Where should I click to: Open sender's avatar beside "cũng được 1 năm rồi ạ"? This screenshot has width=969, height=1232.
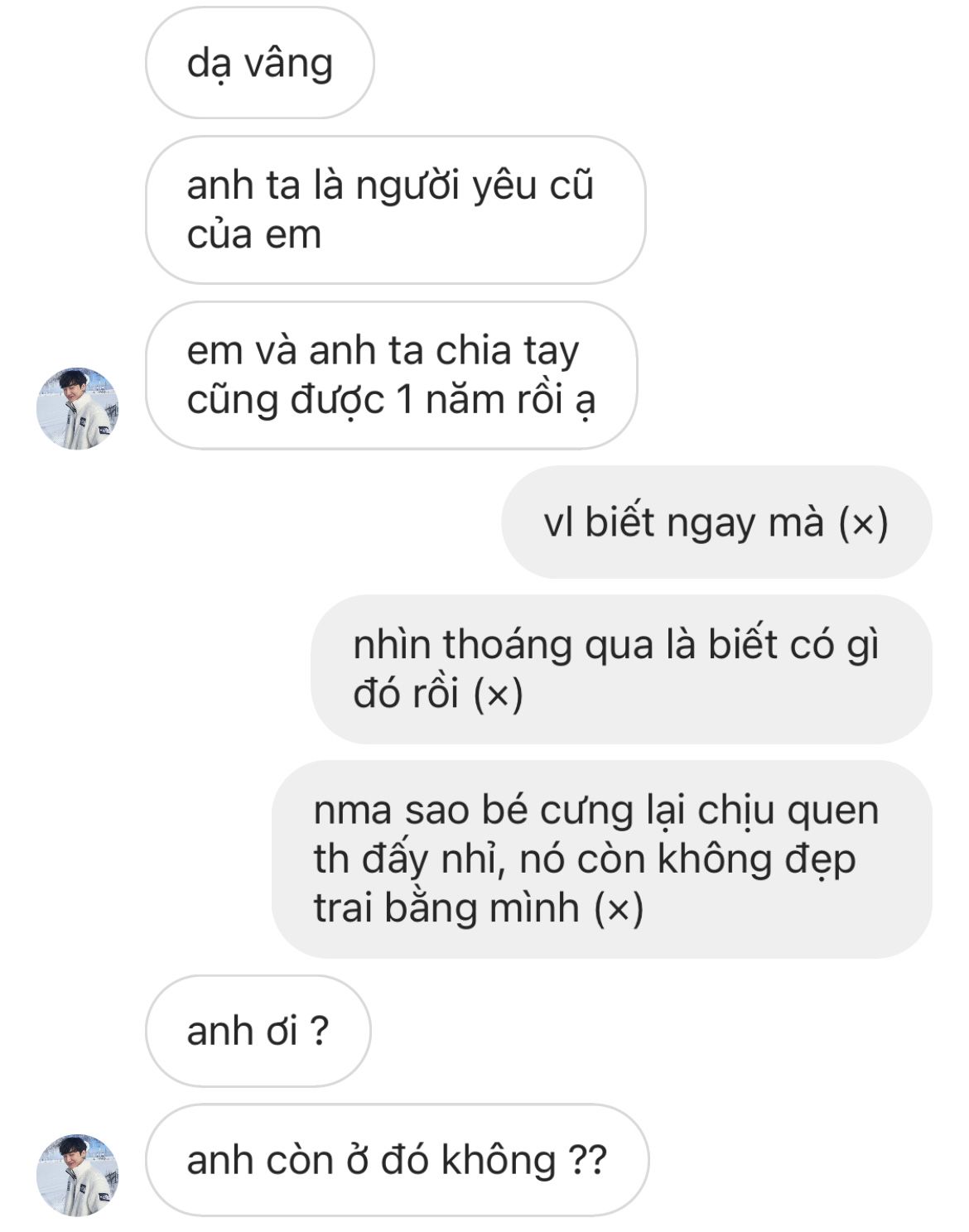pos(77,408)
